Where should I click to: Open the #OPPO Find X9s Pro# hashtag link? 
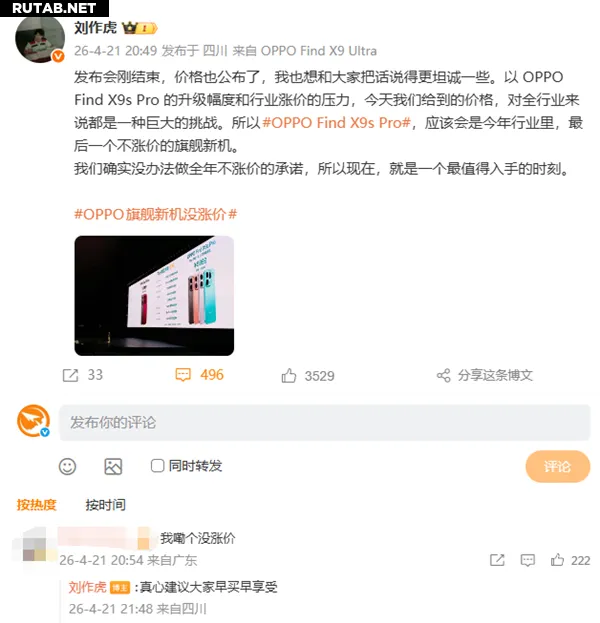point(337,121)
